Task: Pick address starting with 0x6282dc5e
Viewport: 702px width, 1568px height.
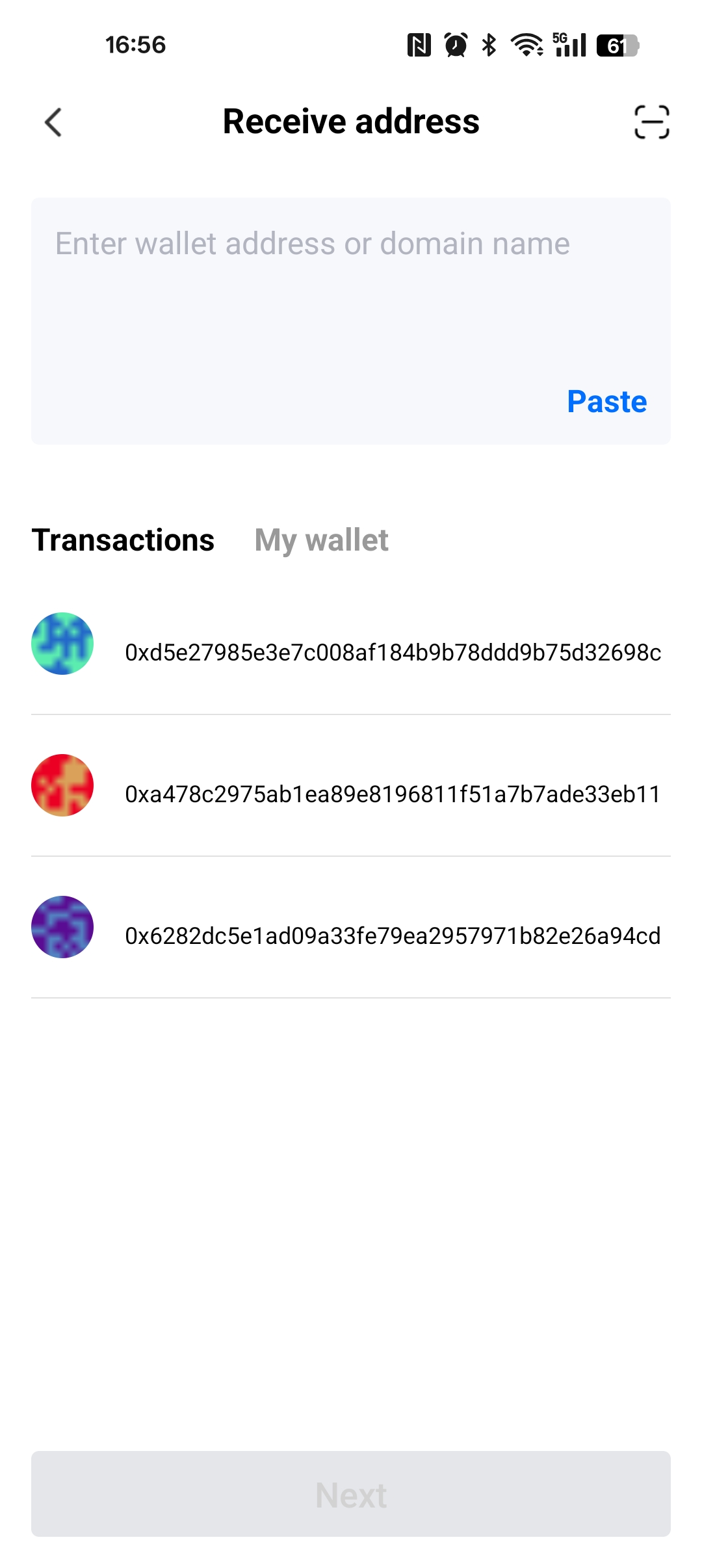Action: [393, 935]
